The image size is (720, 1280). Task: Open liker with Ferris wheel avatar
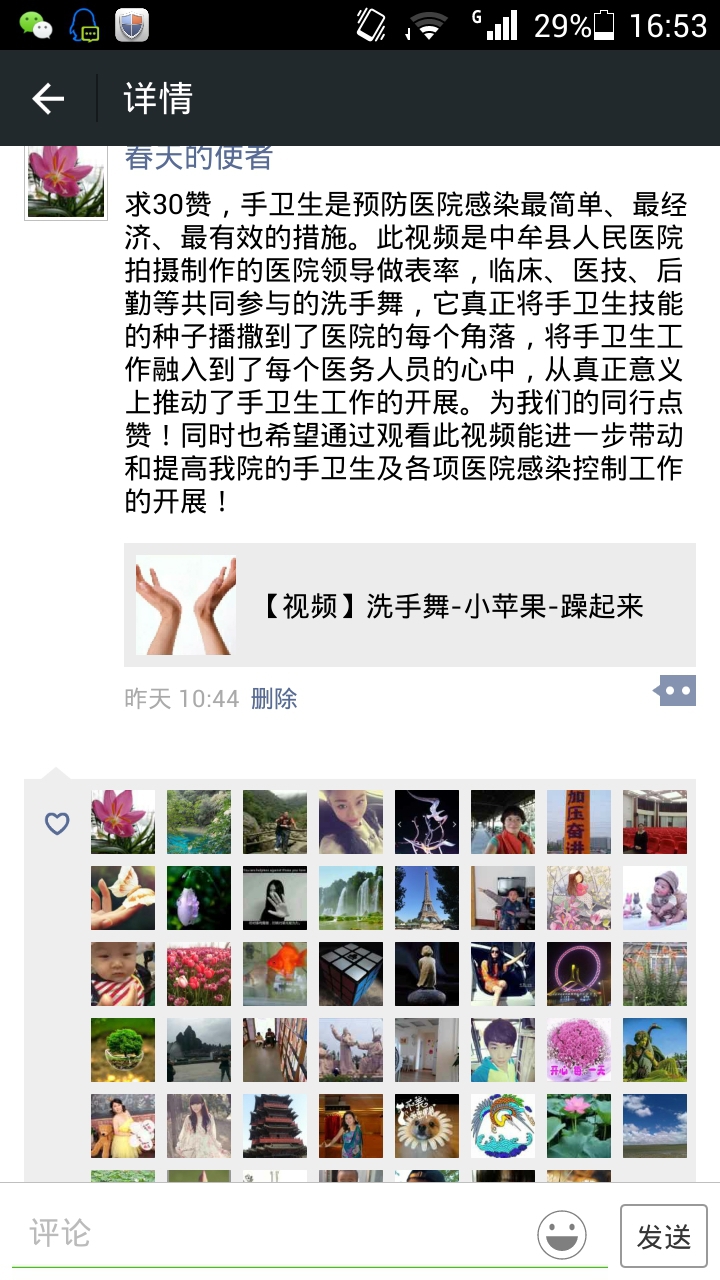click(579, 974)
